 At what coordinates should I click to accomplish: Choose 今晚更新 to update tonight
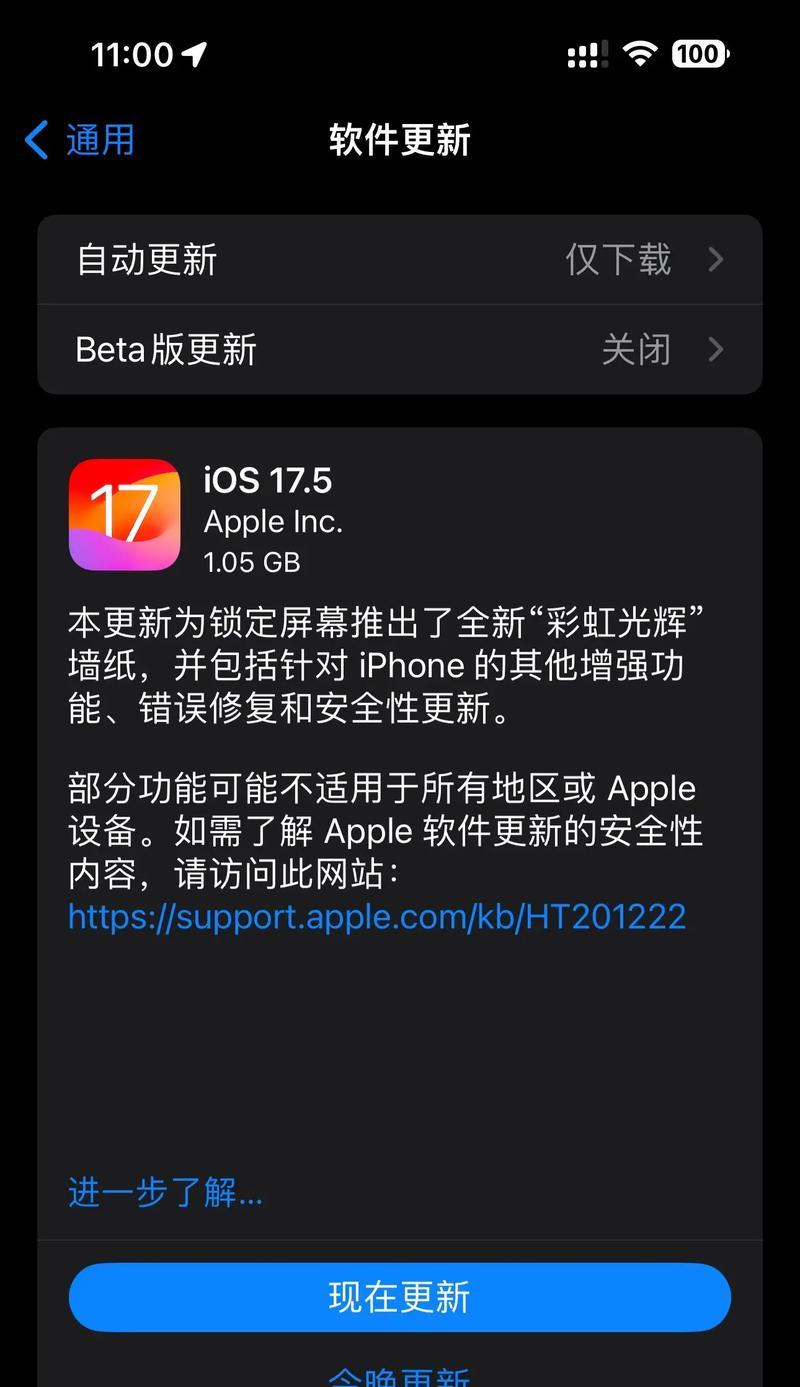pyautogui.click(x=400, y=1377)
